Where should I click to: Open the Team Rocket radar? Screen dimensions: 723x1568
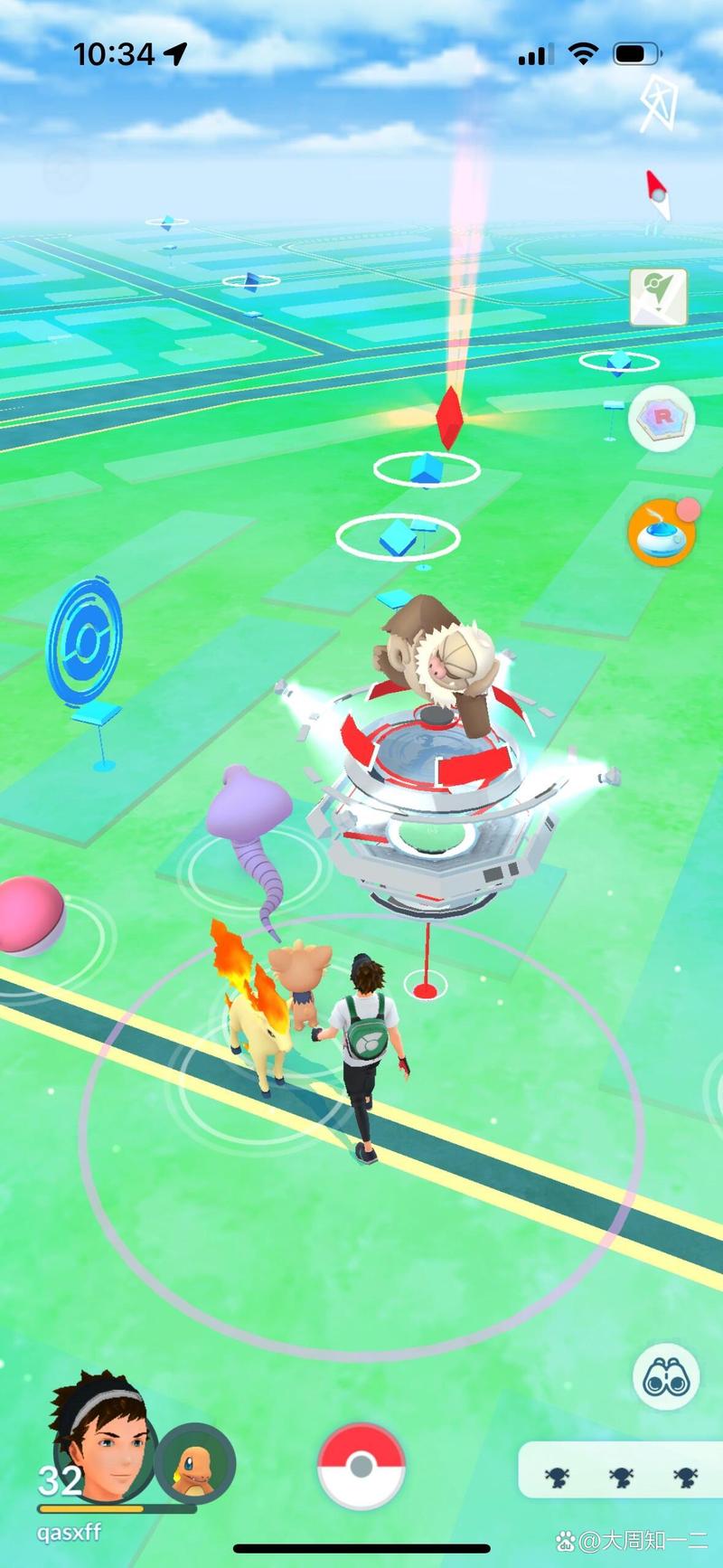point(662,418)
